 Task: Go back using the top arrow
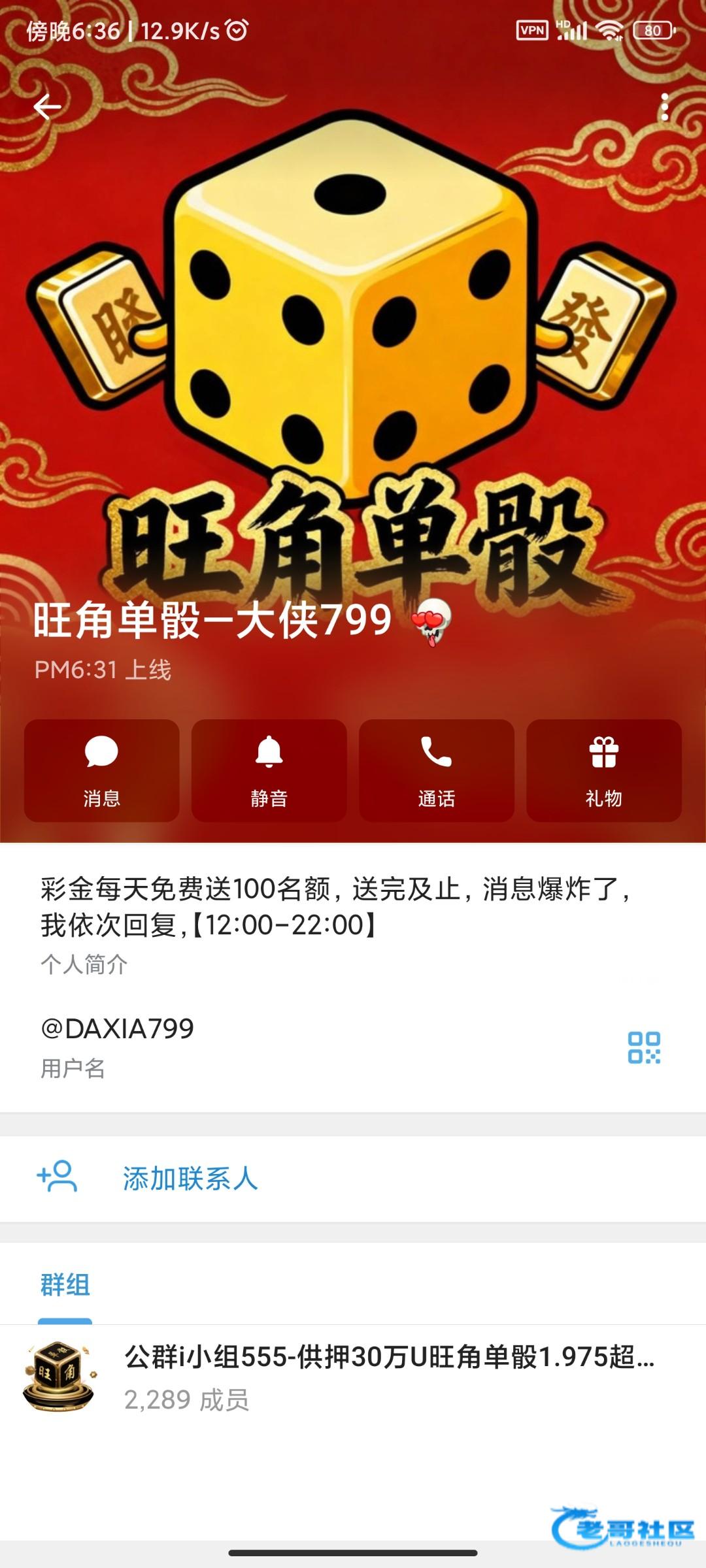click(47, 107)
